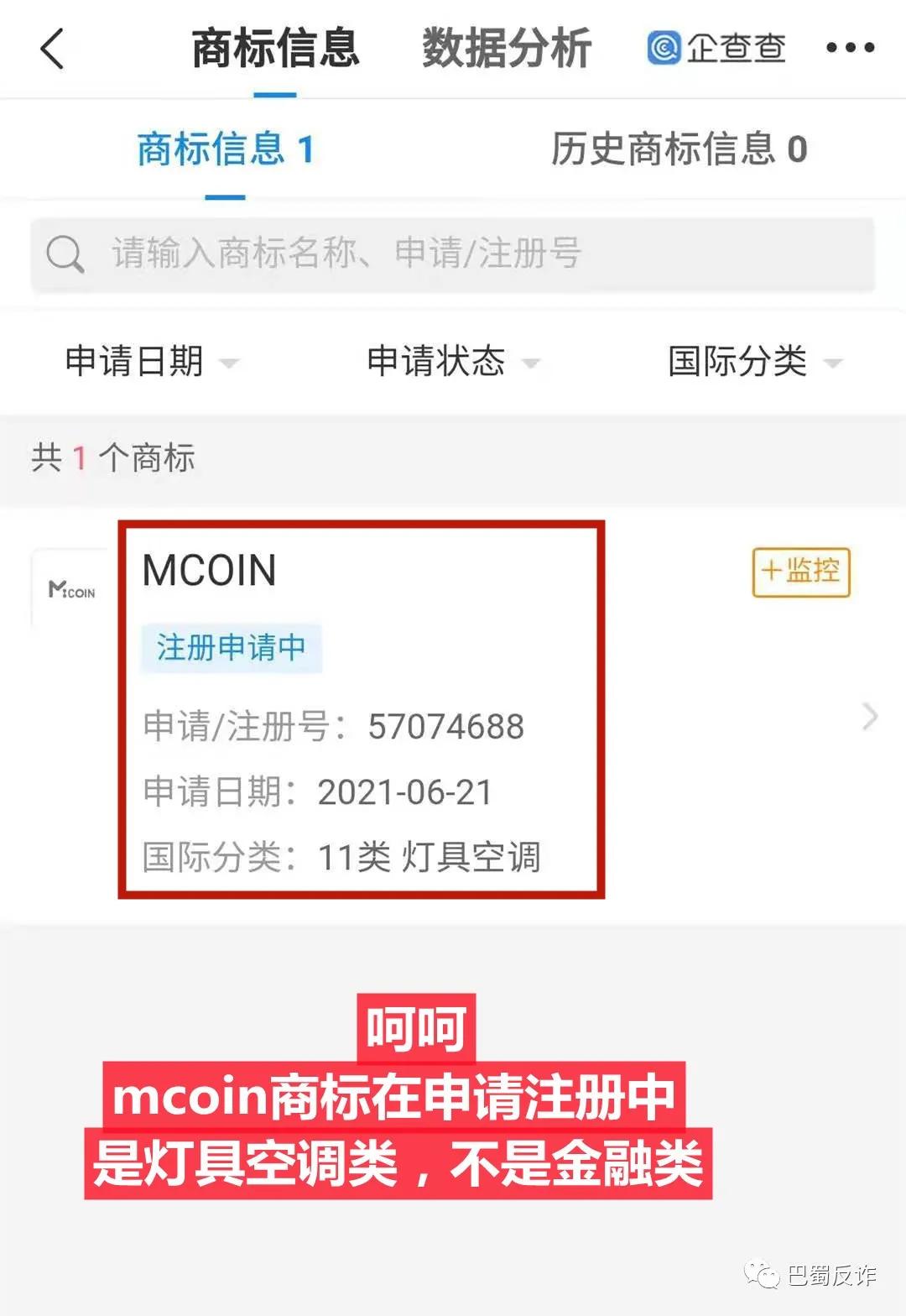Select the 商标信息 1 sub-tab

(x=226, y=149)
